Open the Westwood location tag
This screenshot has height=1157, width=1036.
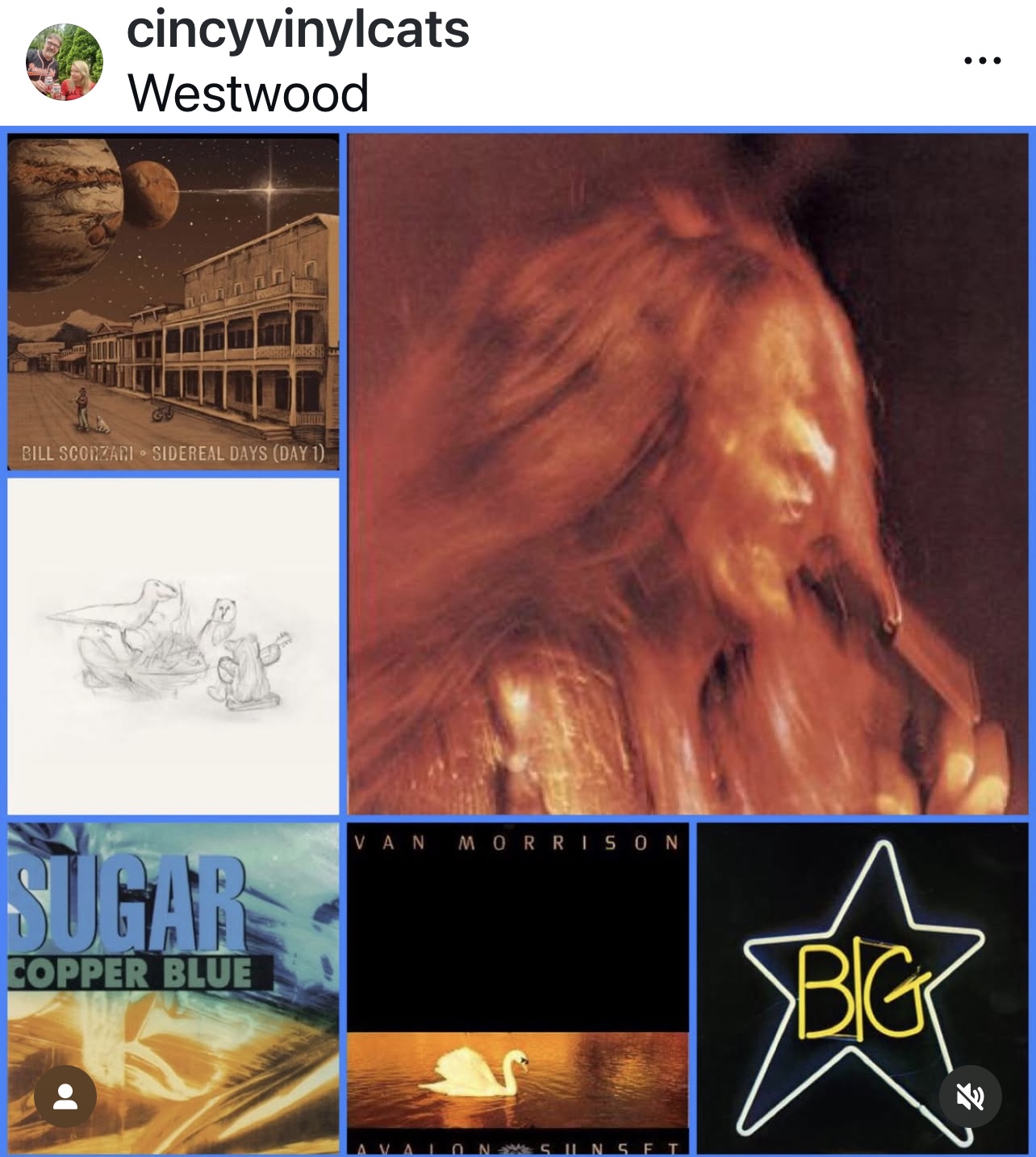pyautogui.click(x=248, y=94)
